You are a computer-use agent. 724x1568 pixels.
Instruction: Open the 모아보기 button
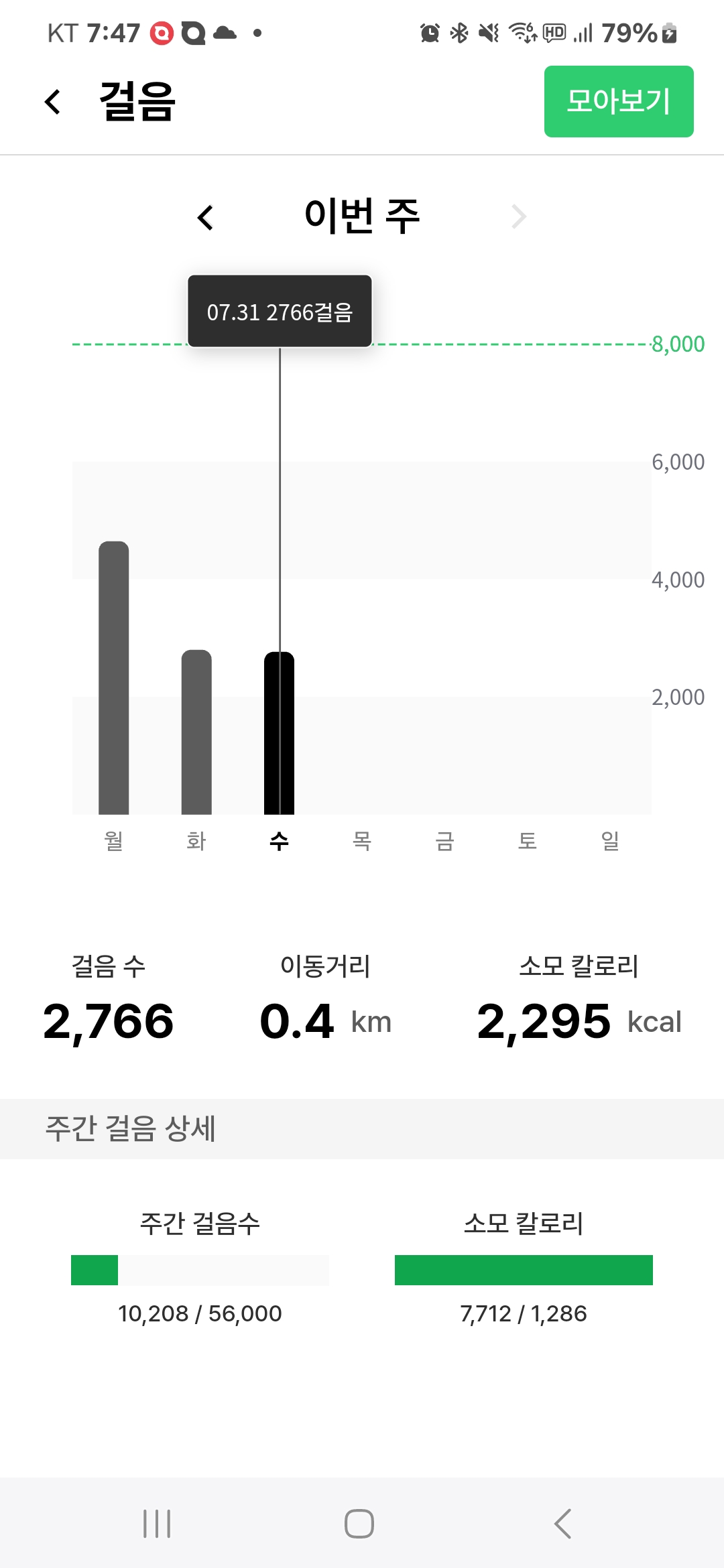pos(618,102)
